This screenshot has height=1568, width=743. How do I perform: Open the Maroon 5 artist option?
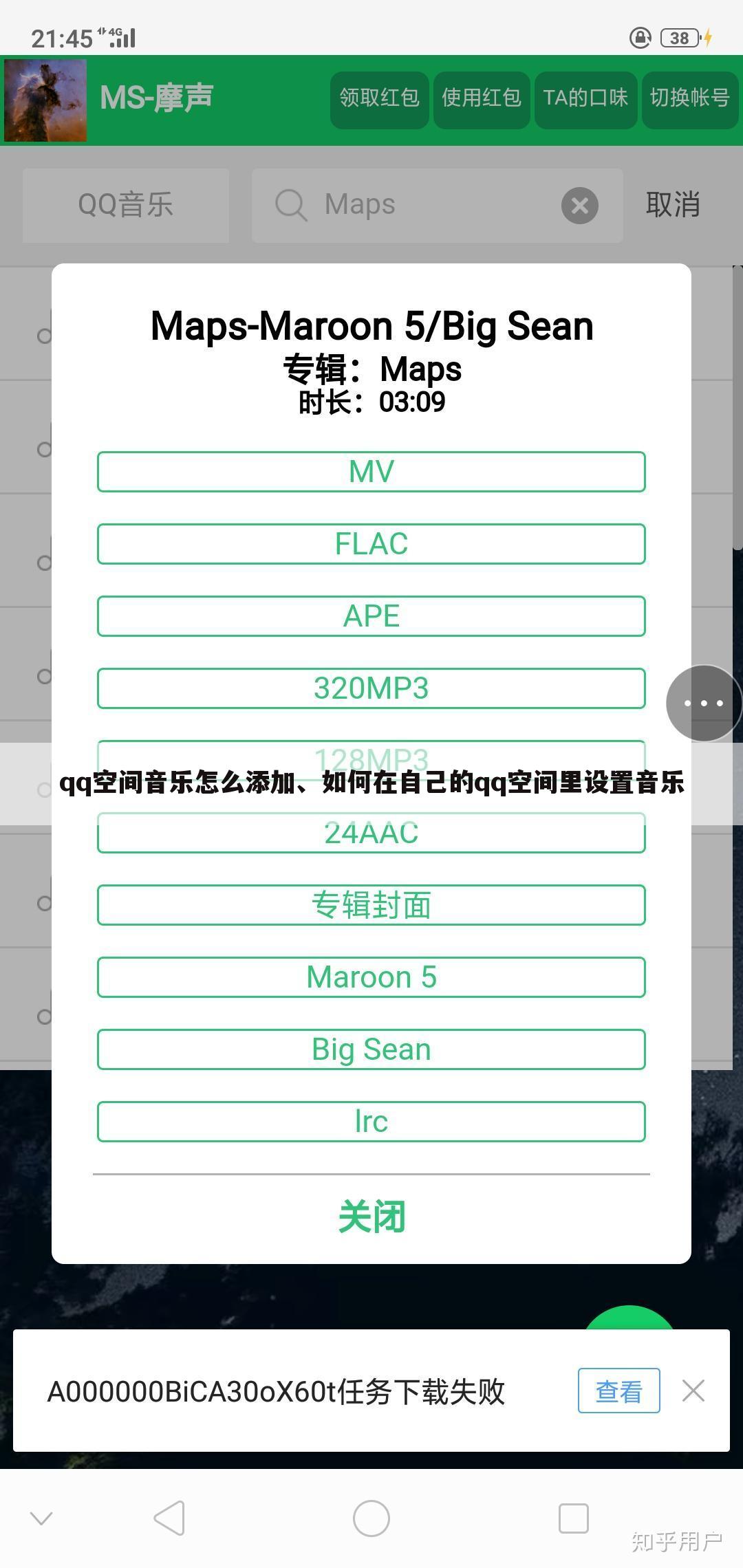coord(371,977)
